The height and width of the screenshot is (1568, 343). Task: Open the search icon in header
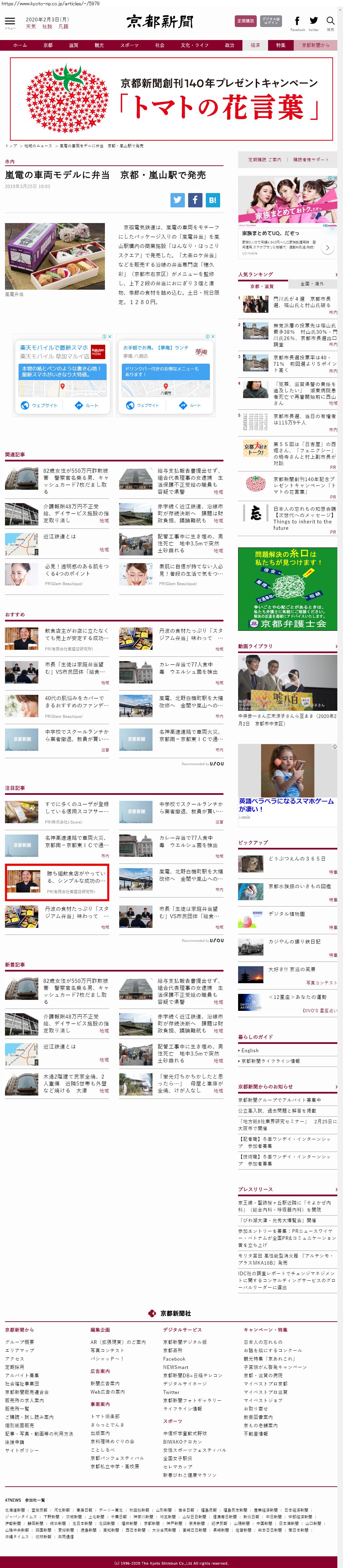point(330,21)
